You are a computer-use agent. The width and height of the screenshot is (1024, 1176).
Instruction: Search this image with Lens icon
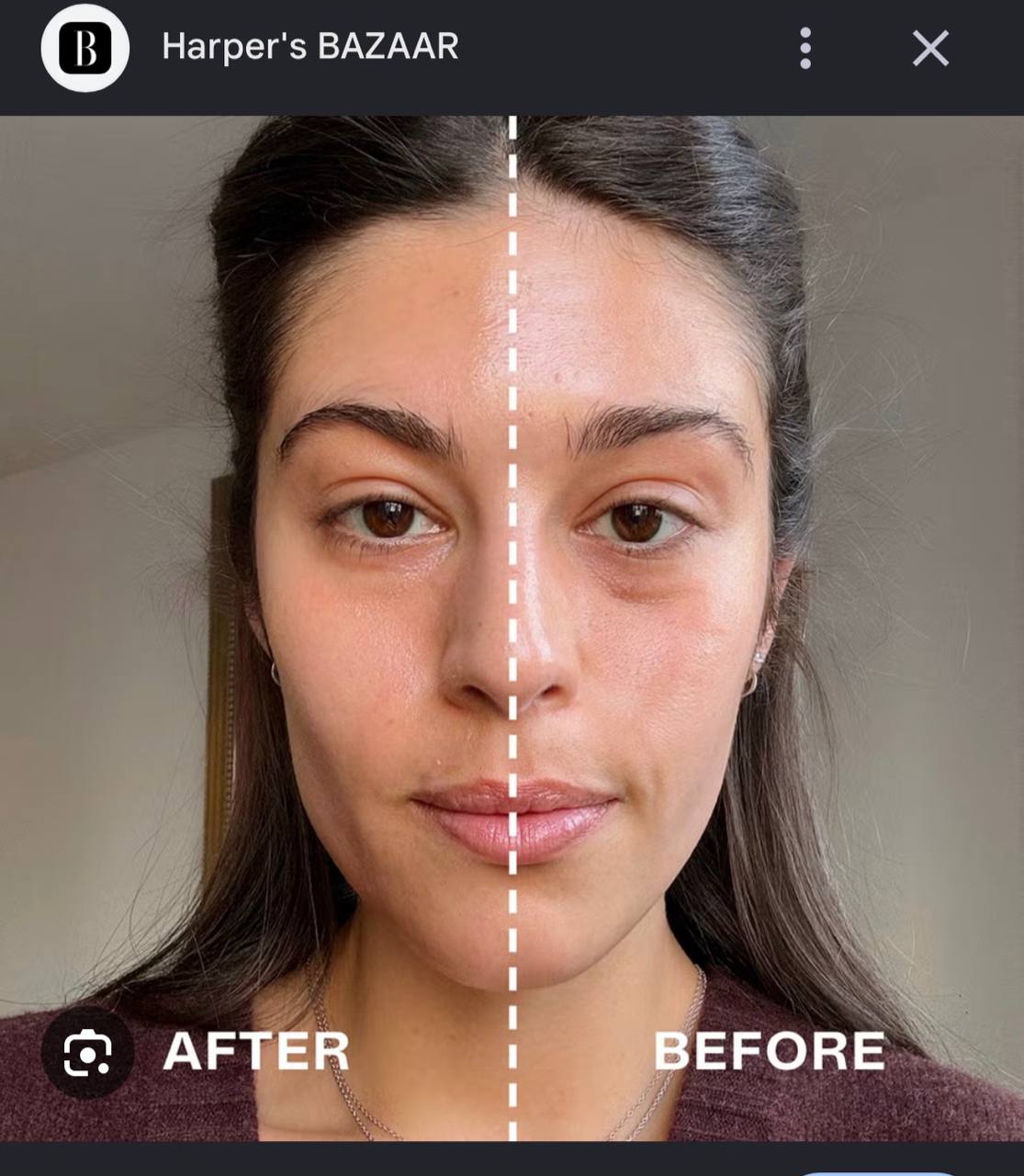pyautogui.click(x=87, y=1053)
